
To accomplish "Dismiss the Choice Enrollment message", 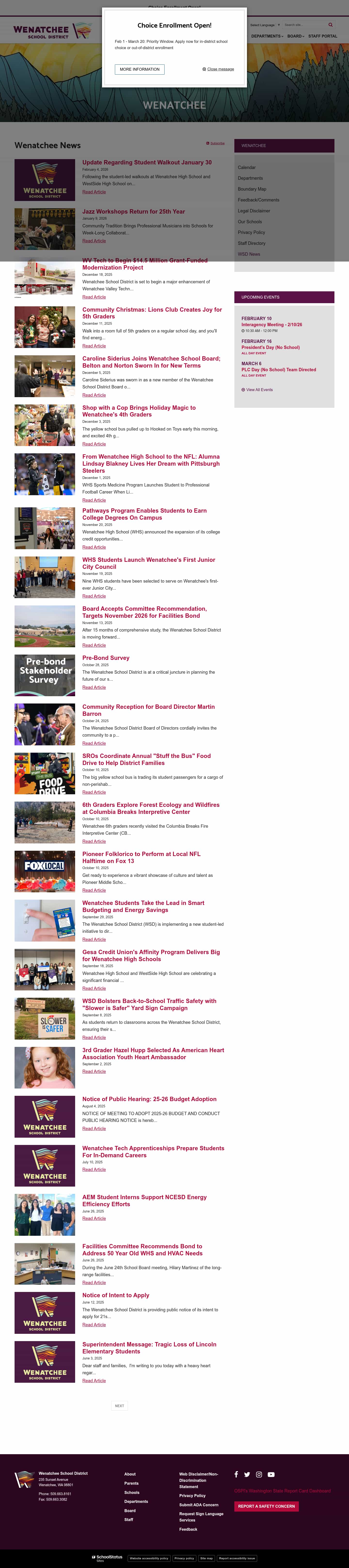I will 220,70.
